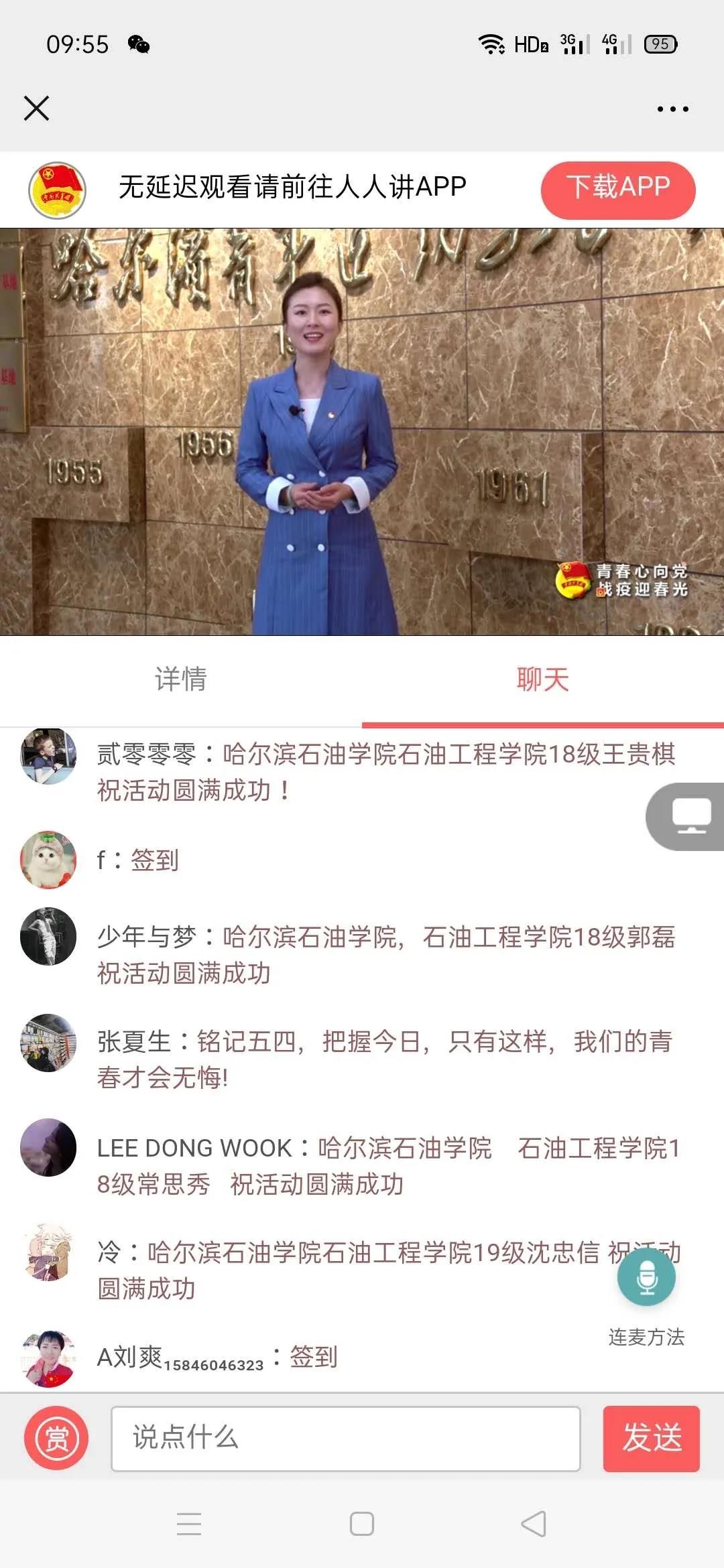The width and height of the screenshot is (724, 1568).
Task: Go to the system home screen
Action: (x=362, y=1524)
